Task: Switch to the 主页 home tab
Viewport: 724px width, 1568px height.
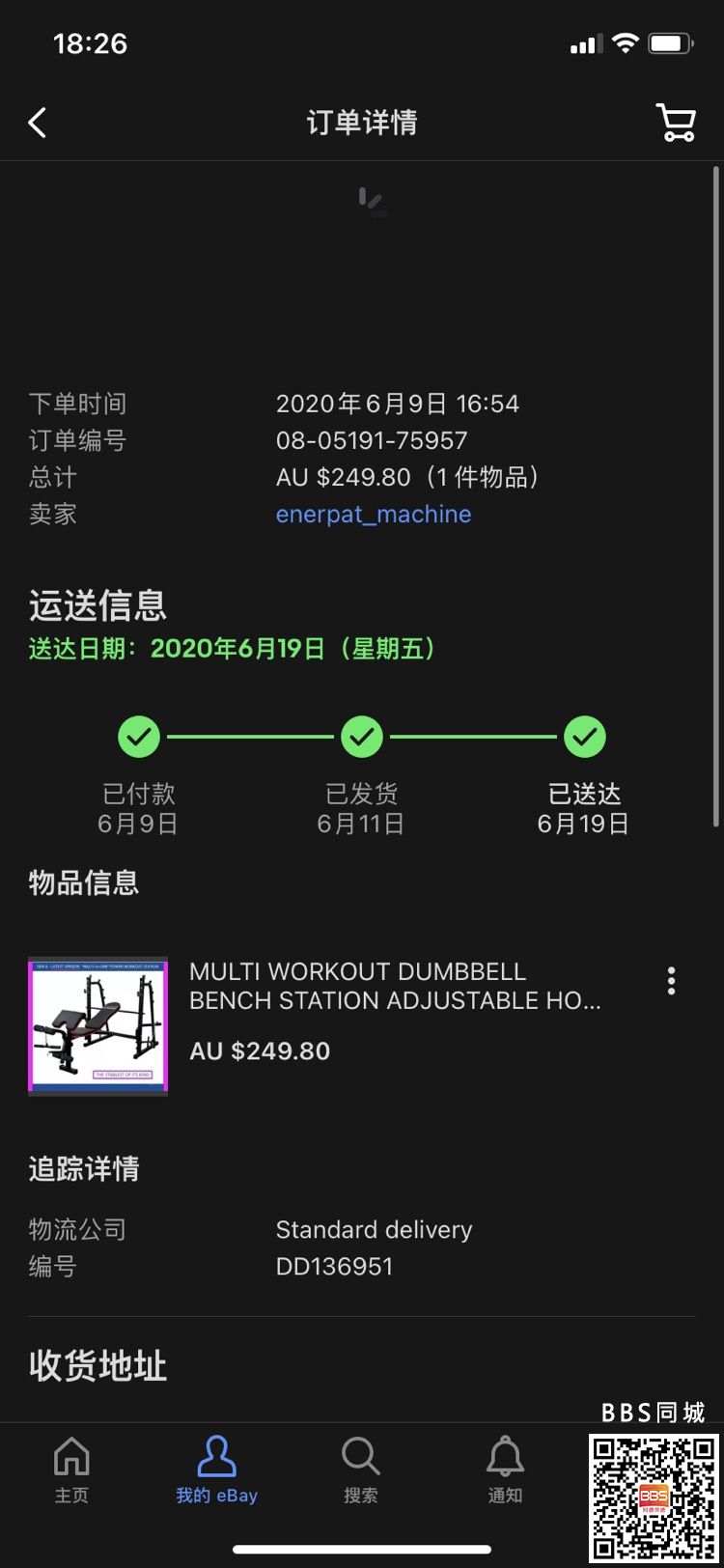Action: (x=71, y=1469)
